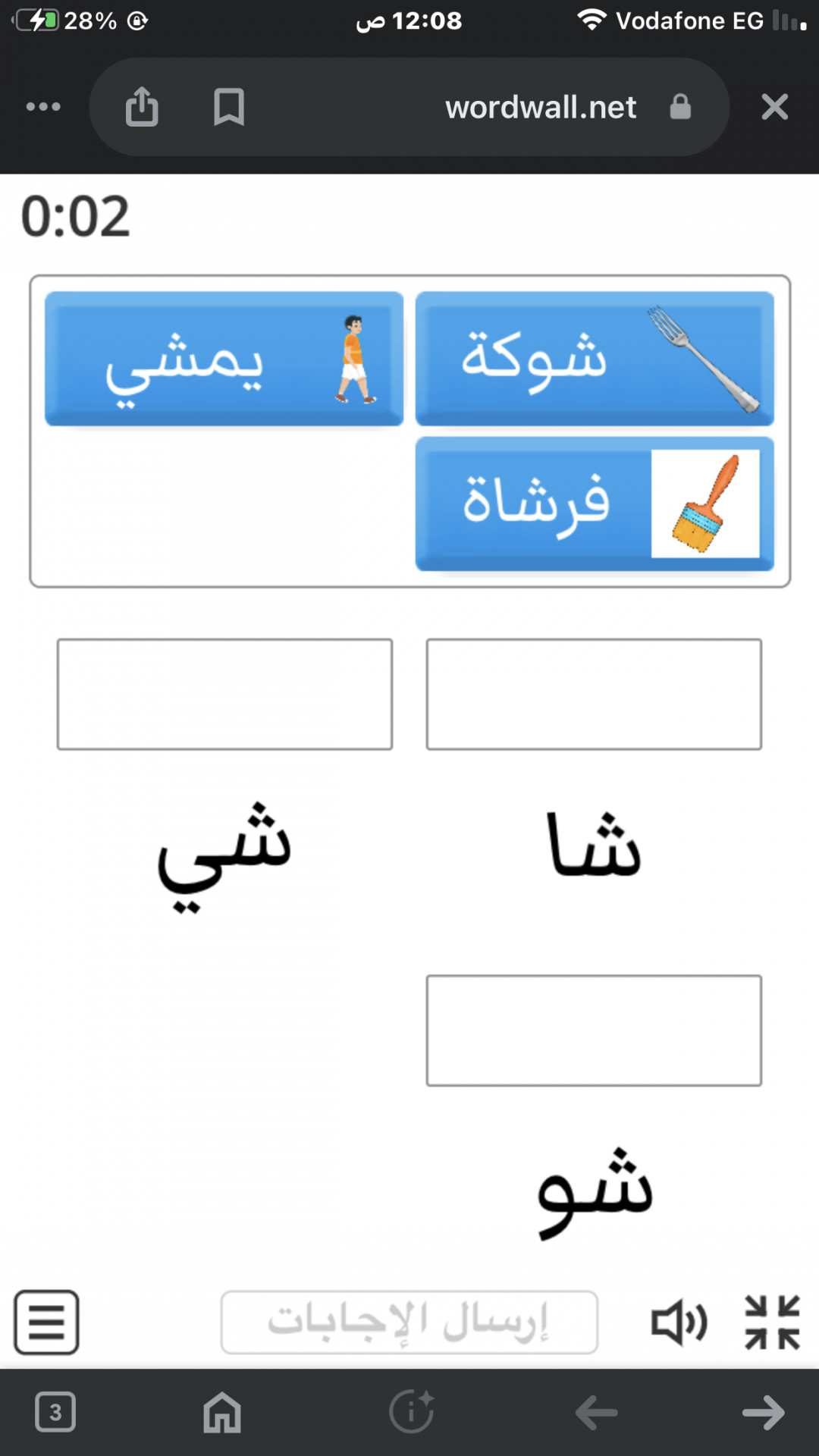819x1456 pixels.
Task: Tap the empty answer box above شو
Action: [594, 1031]
